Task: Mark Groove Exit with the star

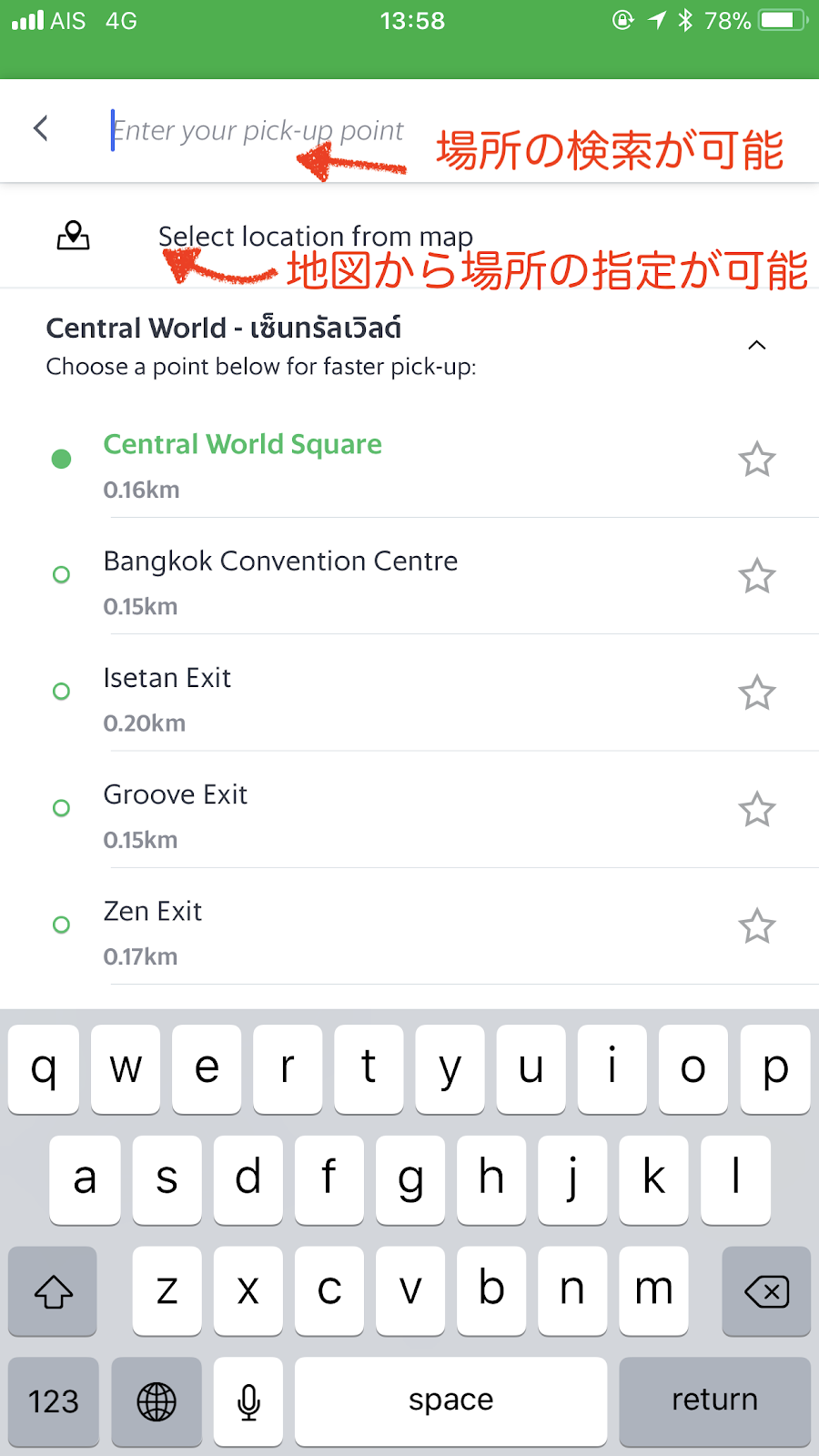Action: pyautogui.click(x=756, y=810)
